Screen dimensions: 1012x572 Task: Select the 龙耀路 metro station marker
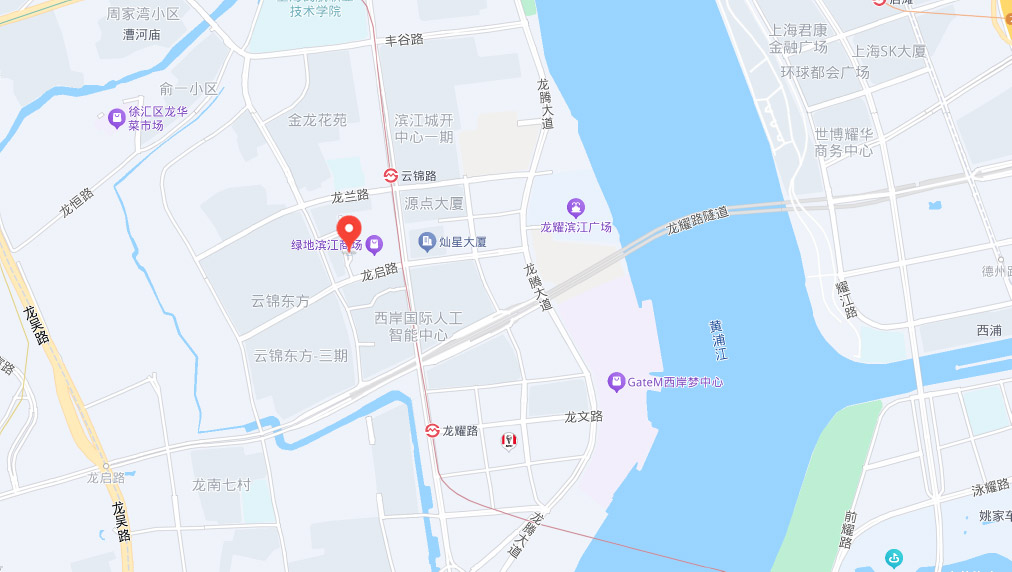[x=432, y=430]
